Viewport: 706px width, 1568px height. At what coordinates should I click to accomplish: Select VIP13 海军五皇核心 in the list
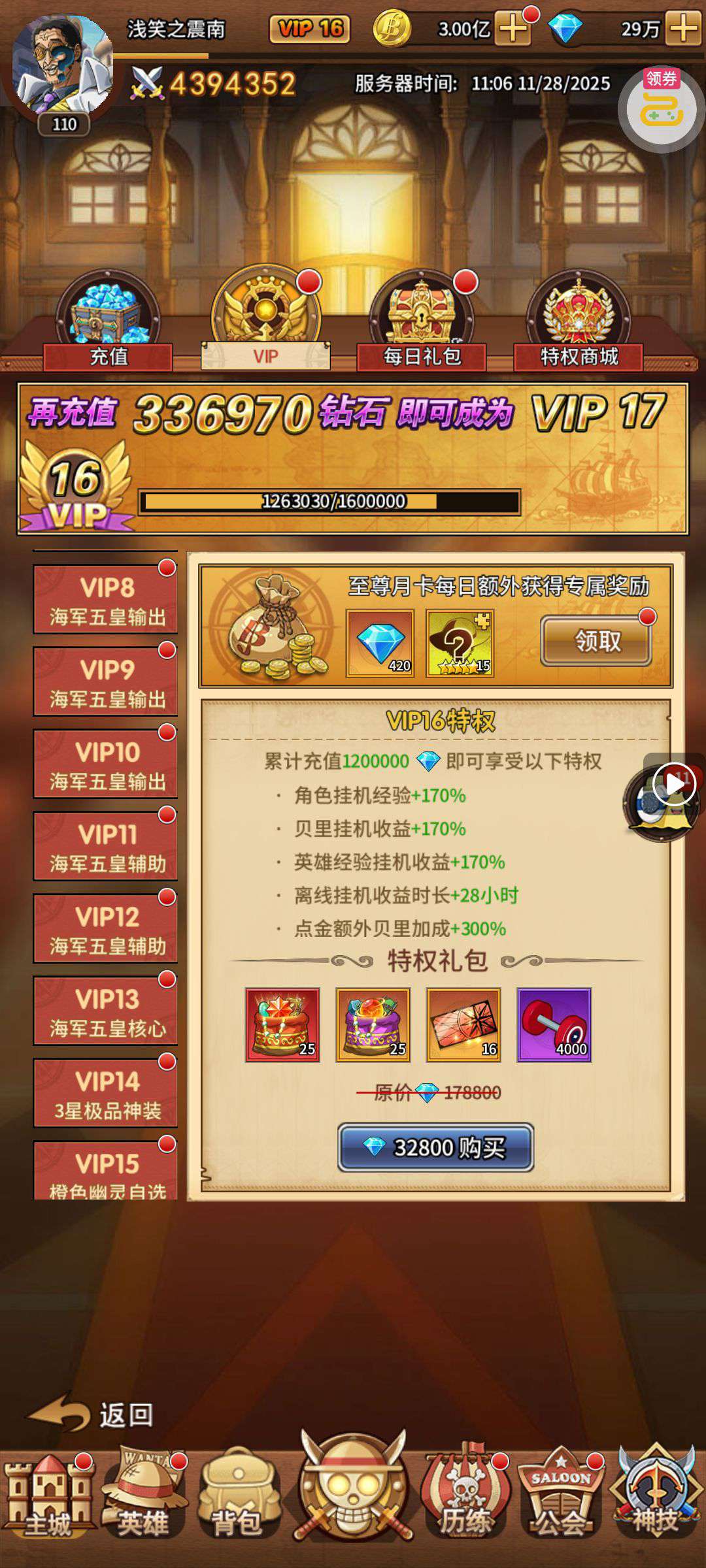click(x=106, y=1011)
